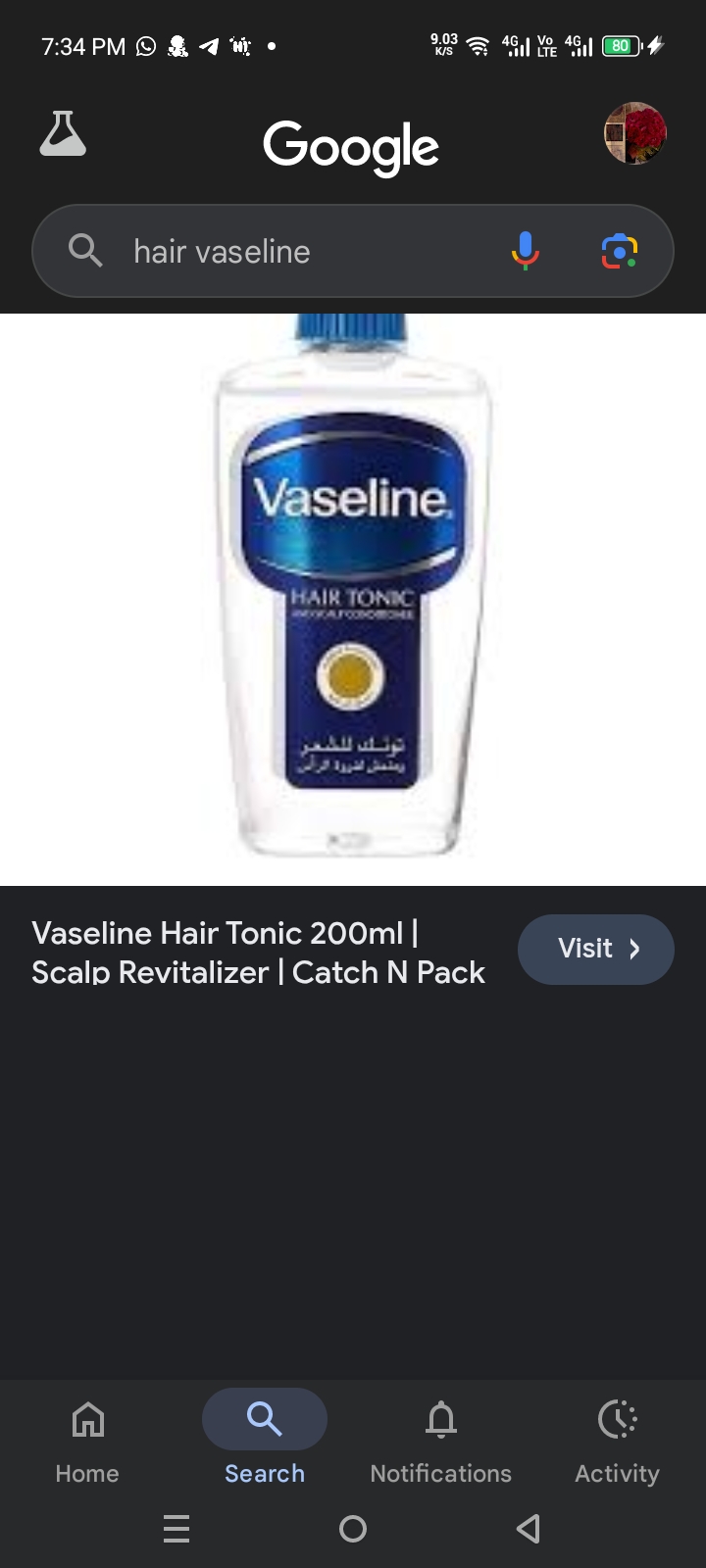Tap the Visit button

tap(595, 949)
